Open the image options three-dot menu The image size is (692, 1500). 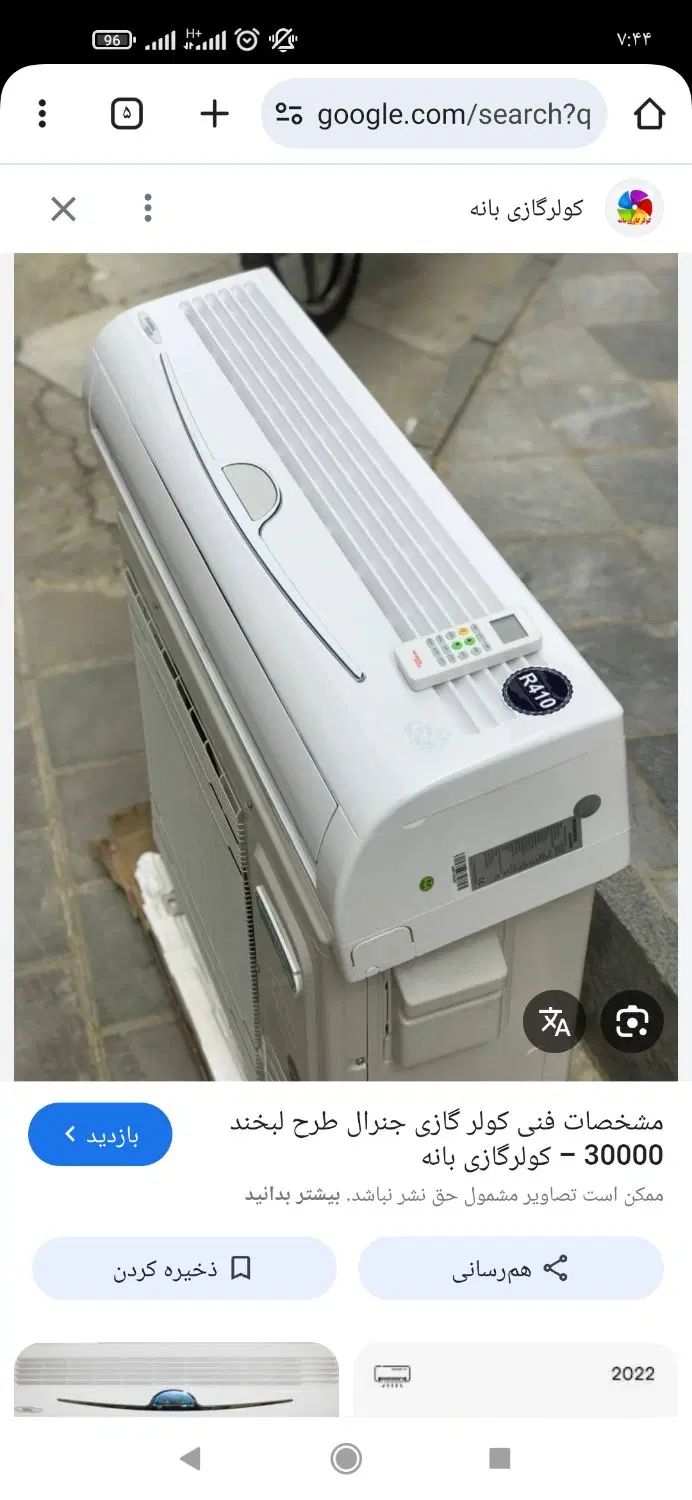(x=148, y=209)
